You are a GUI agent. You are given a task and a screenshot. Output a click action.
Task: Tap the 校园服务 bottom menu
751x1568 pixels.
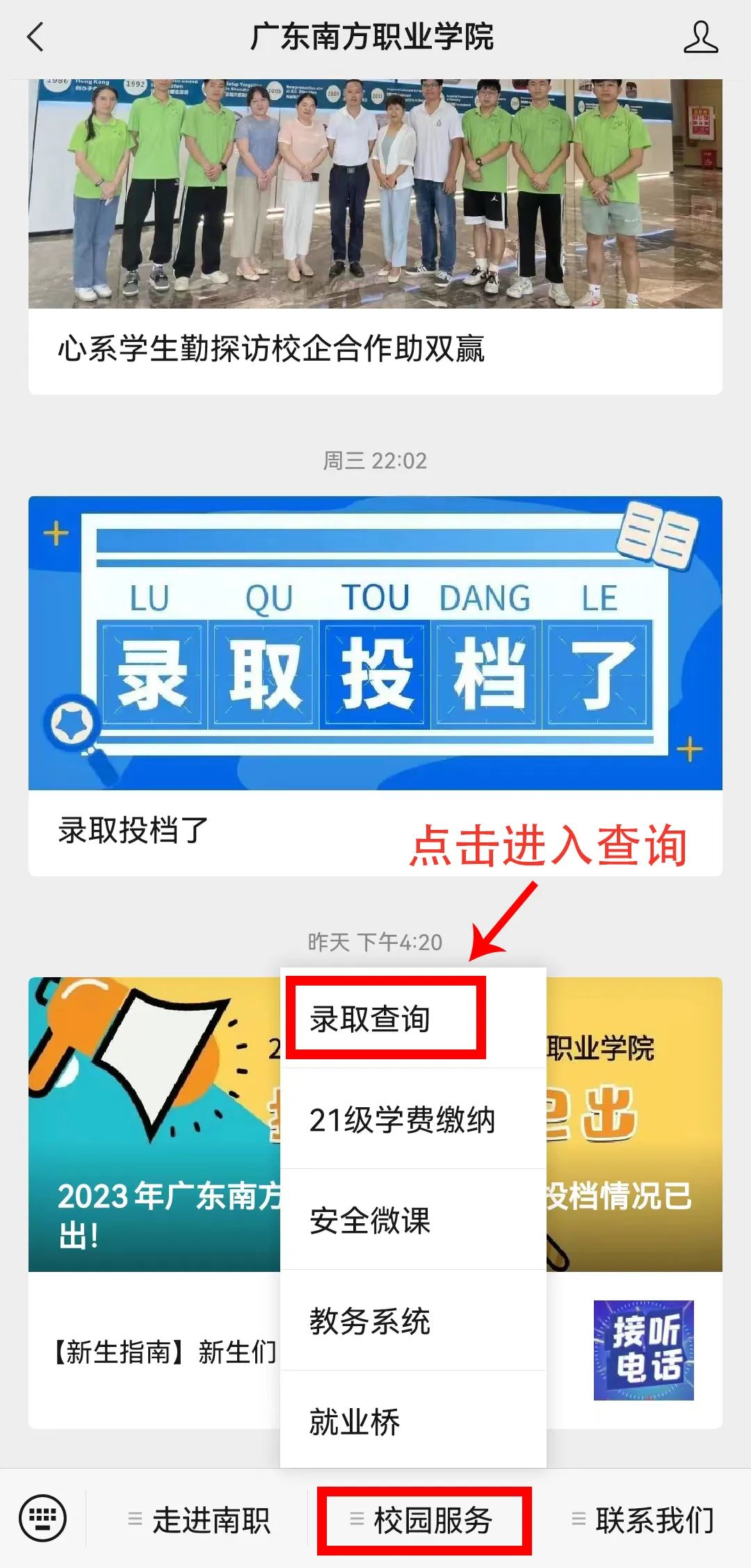(x=423, y=1520)
